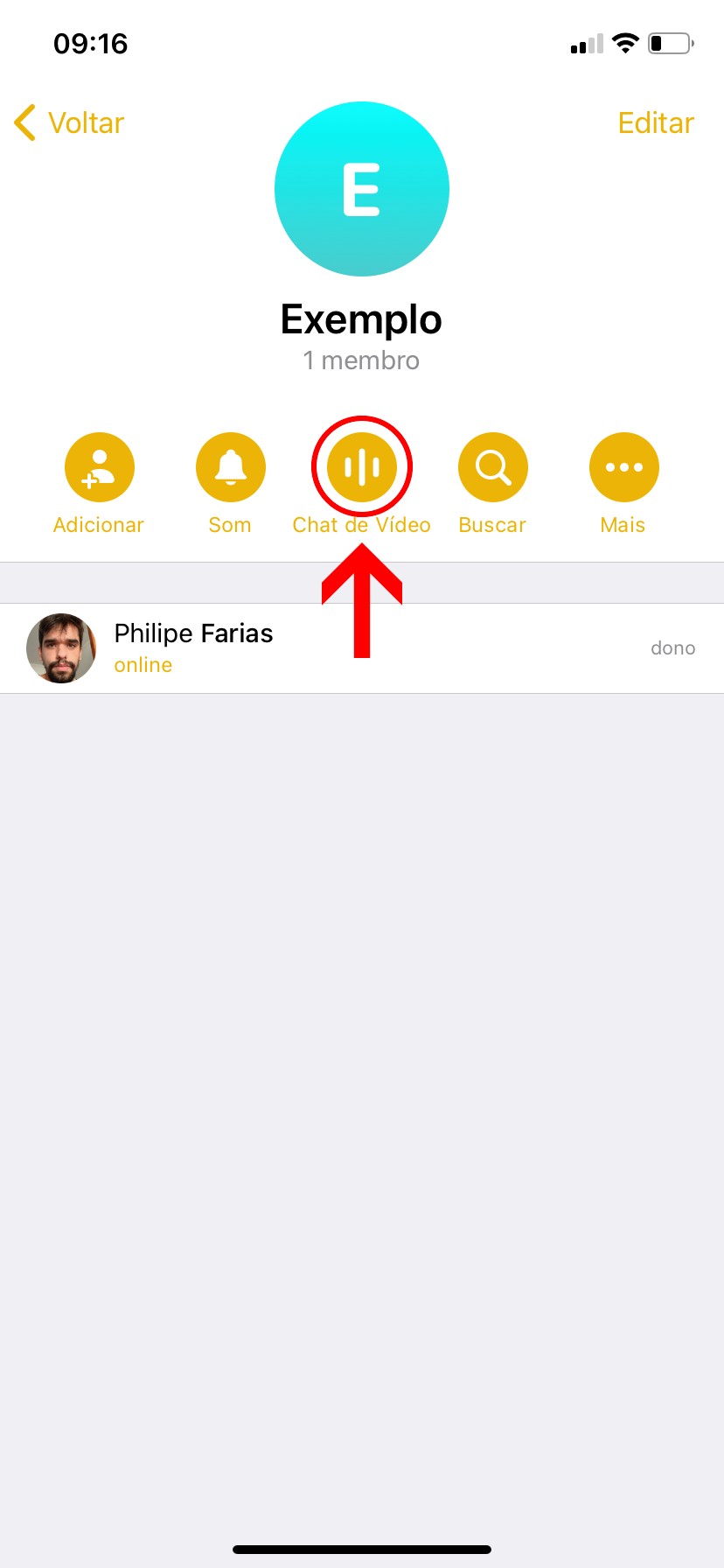Go back with the Voltar button
This screenshot has width=724, height=1568.
pyautogui.click(x=69, y=122)
